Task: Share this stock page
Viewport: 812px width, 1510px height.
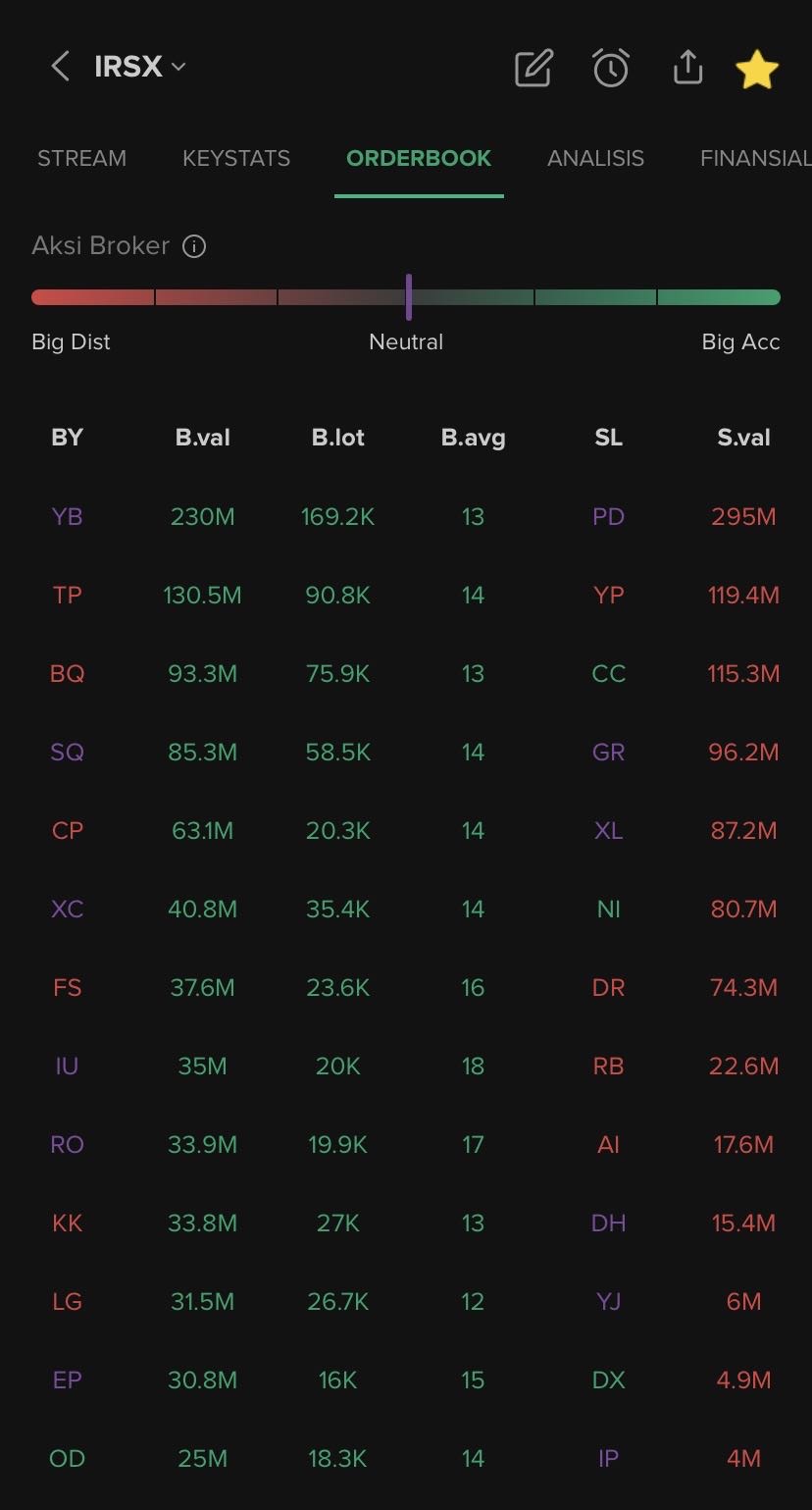Action: click(x=687, y=67)
